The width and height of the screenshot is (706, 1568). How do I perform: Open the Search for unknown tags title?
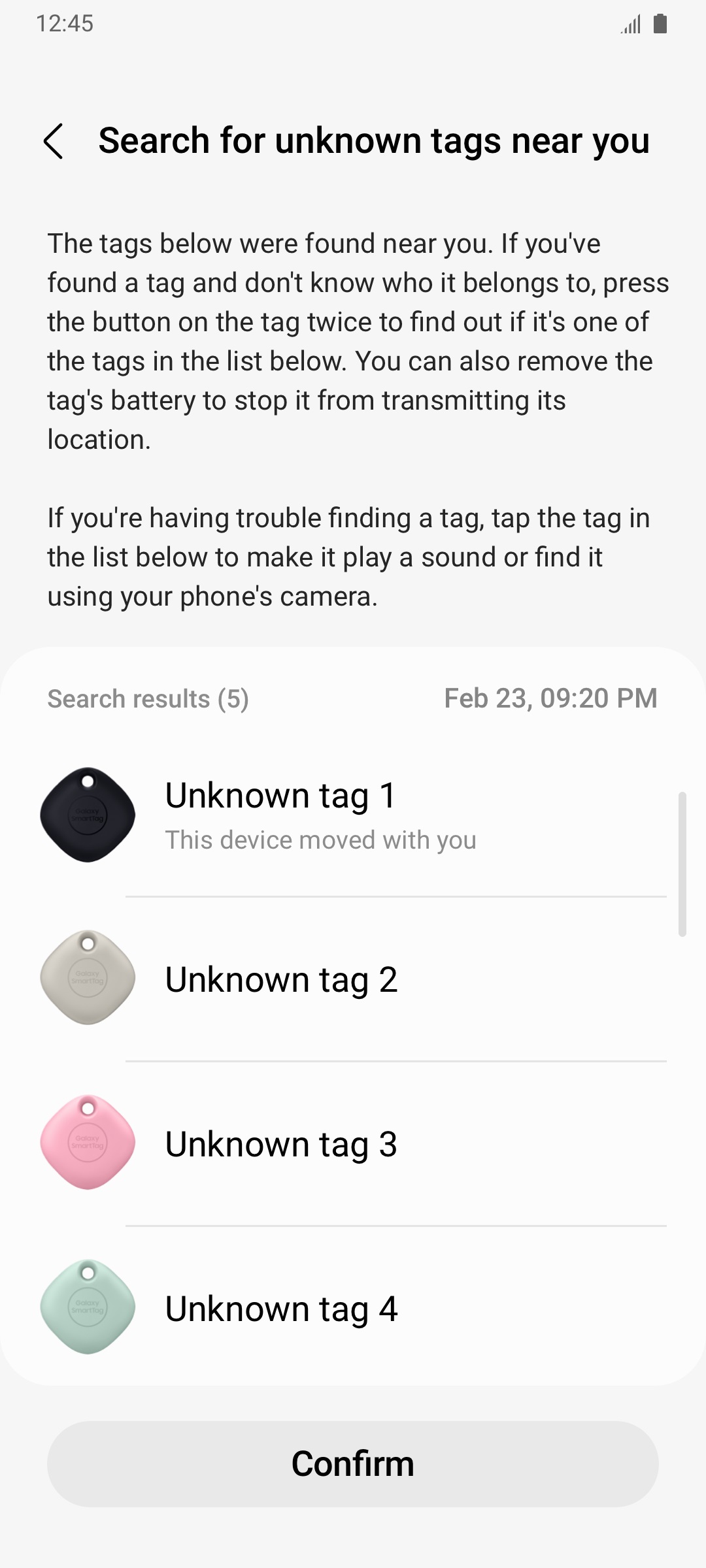pos(374,140)
